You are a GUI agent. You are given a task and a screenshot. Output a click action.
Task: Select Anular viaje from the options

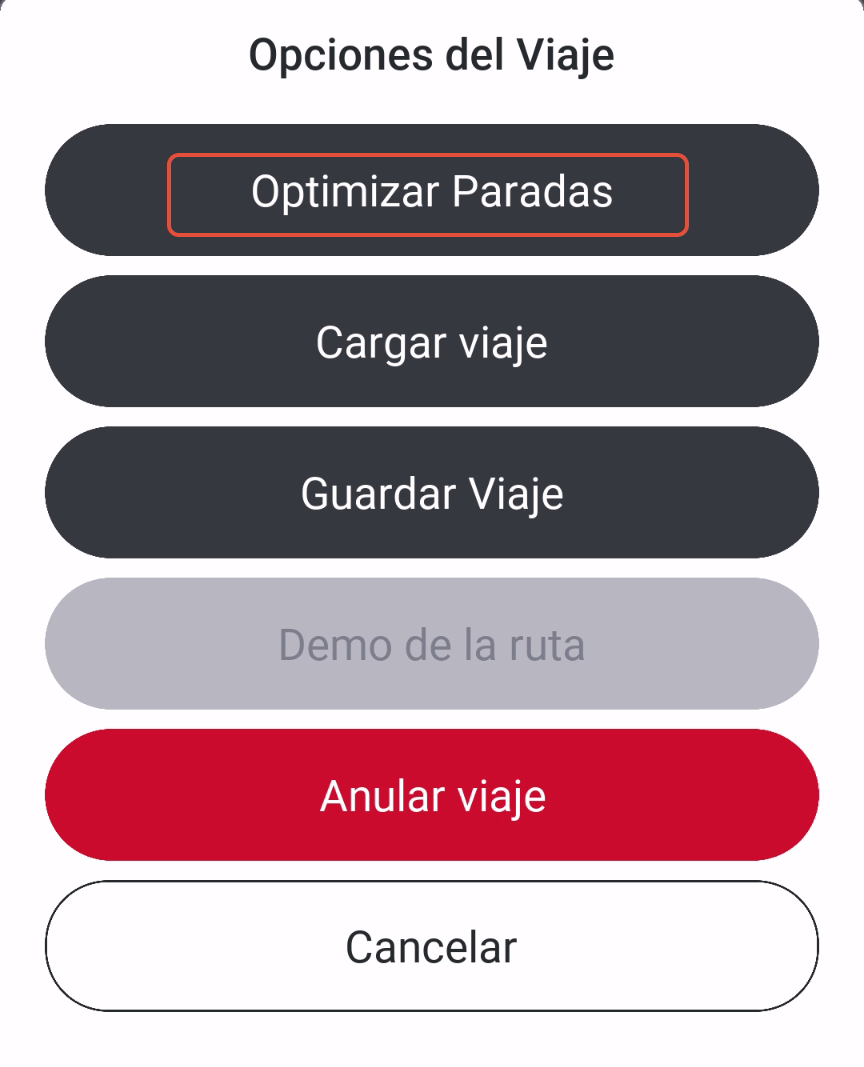pyautogui.click(x=430, y=795)
